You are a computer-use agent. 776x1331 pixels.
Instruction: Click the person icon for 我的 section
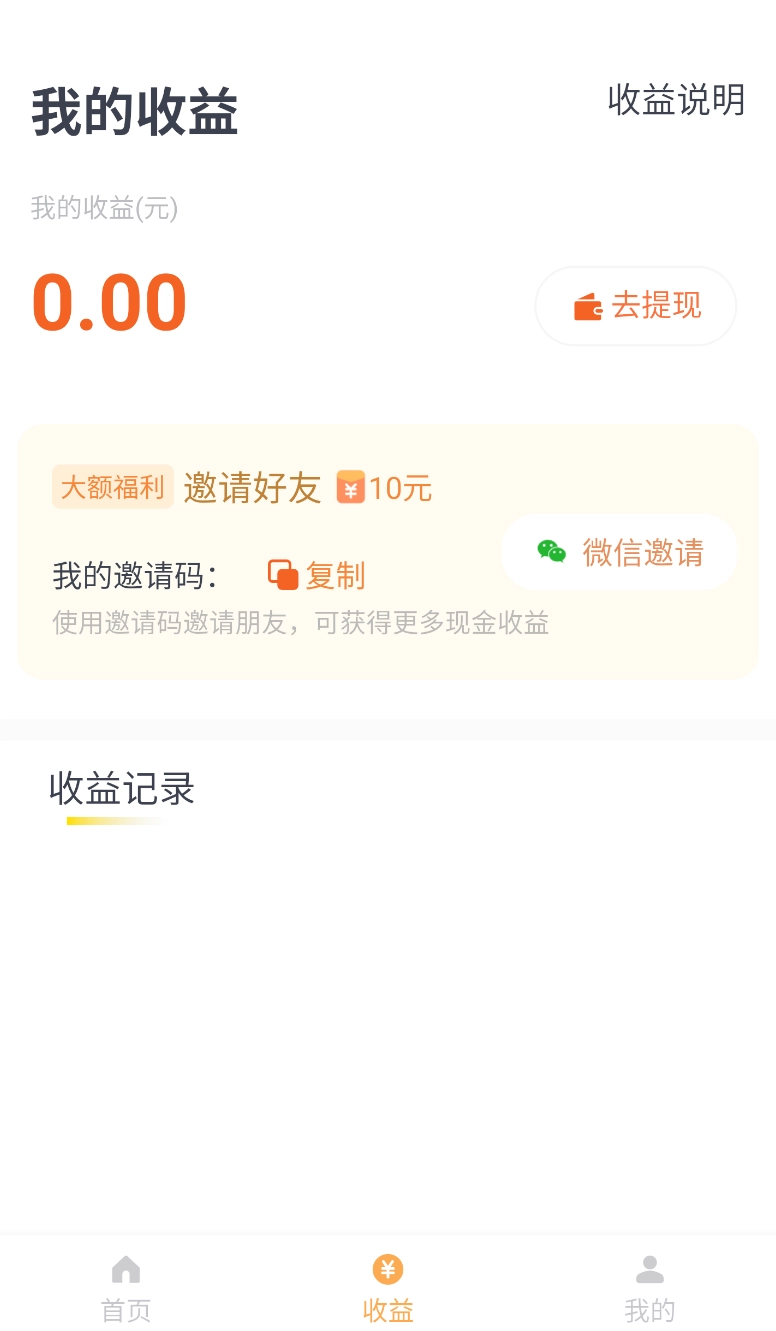pyautogui.click(x=650, y=1268)
